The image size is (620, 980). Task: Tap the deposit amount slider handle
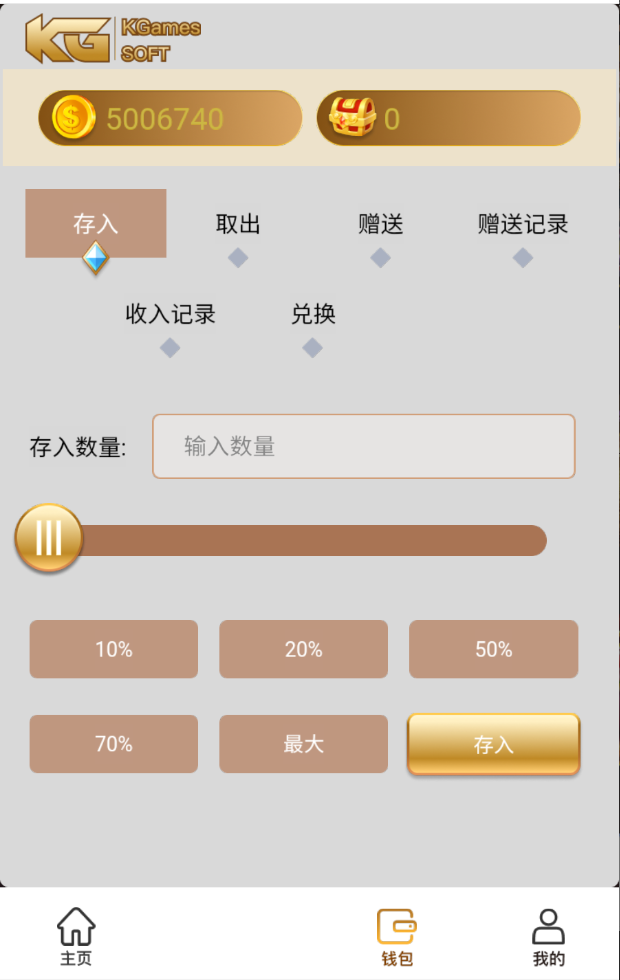click(49, 539)
